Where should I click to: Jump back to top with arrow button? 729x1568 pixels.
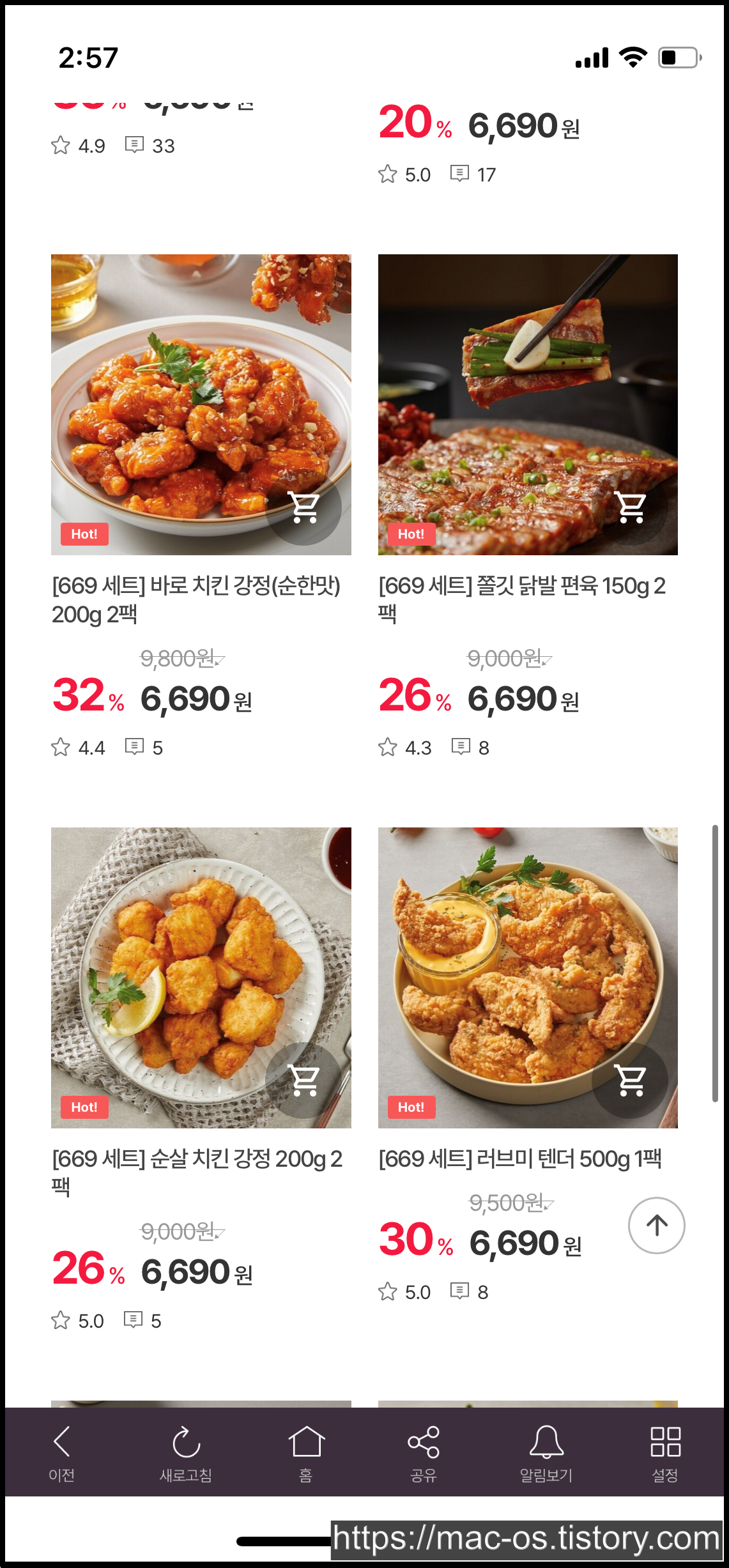click(x=656, y=1225)
